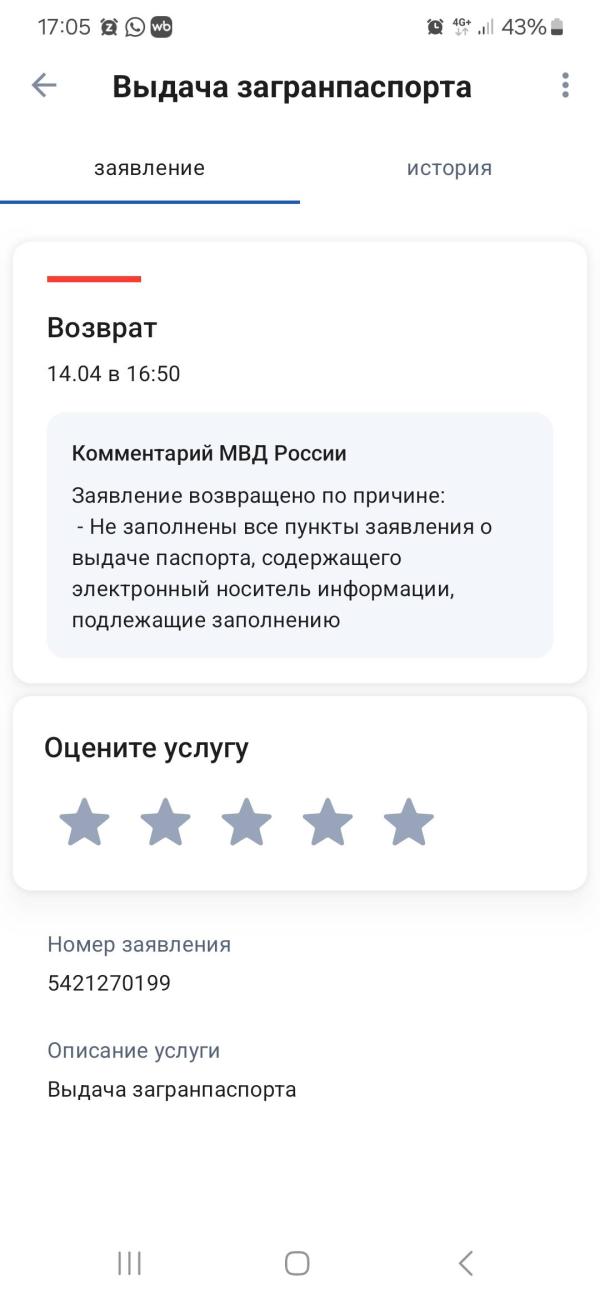Go back using the top-left arrow
Viewport: 600px width, 1299px height.
pyautogui.click(x=44, y=86)
